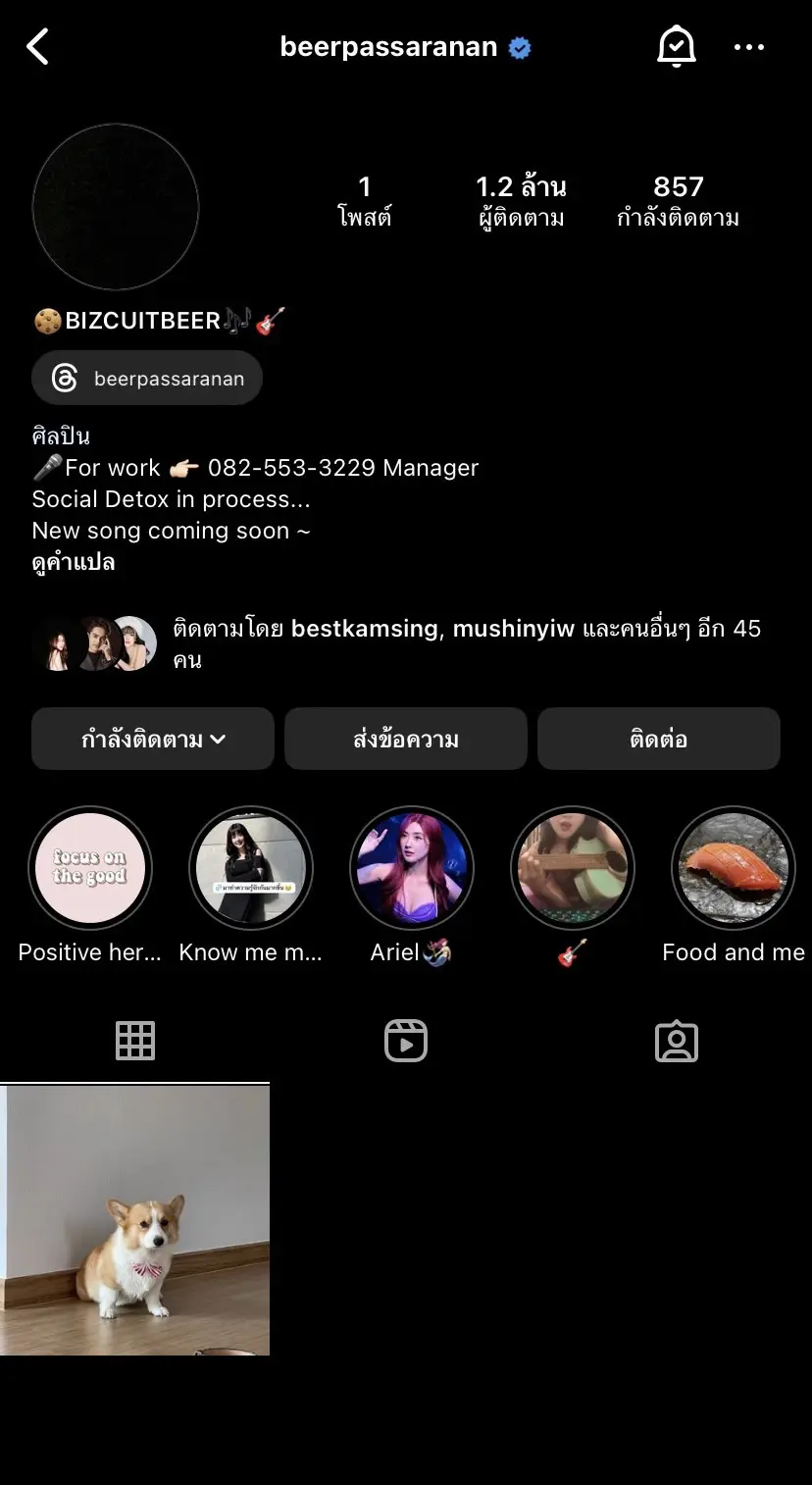
Task: Open the three-dot overflow menu
Action: pos(749,47)
